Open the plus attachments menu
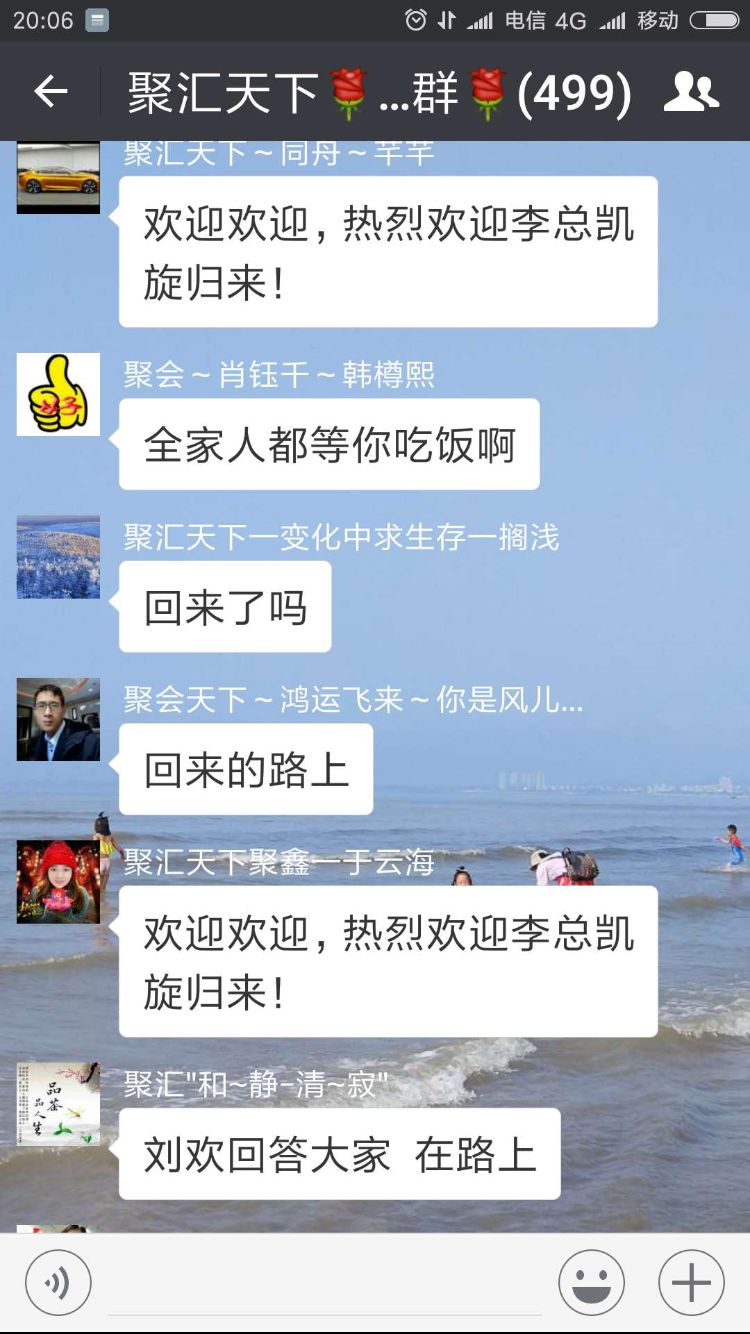The image size is (750, 1334). click(x=691, y=1282)
